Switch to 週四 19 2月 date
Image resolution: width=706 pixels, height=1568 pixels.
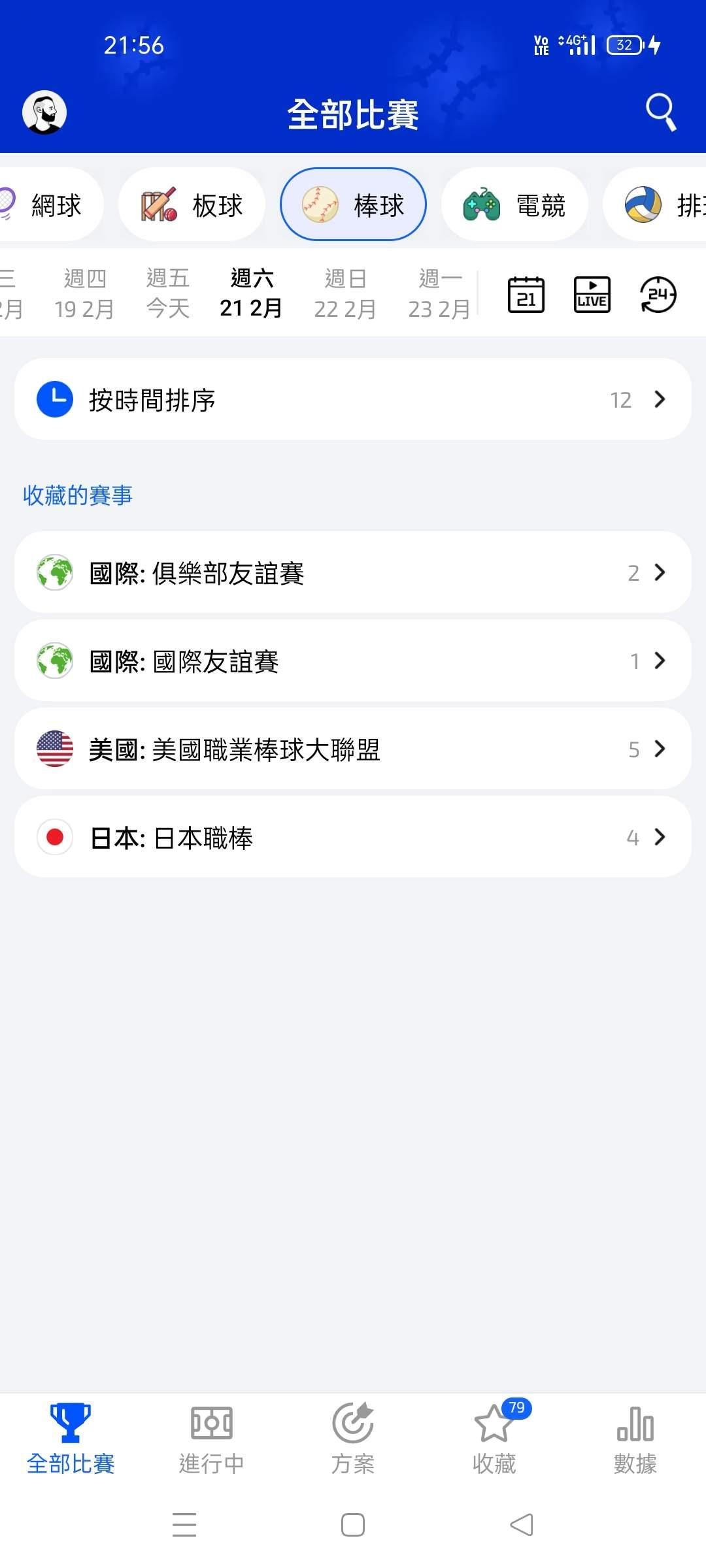click(x=84, y=294)
